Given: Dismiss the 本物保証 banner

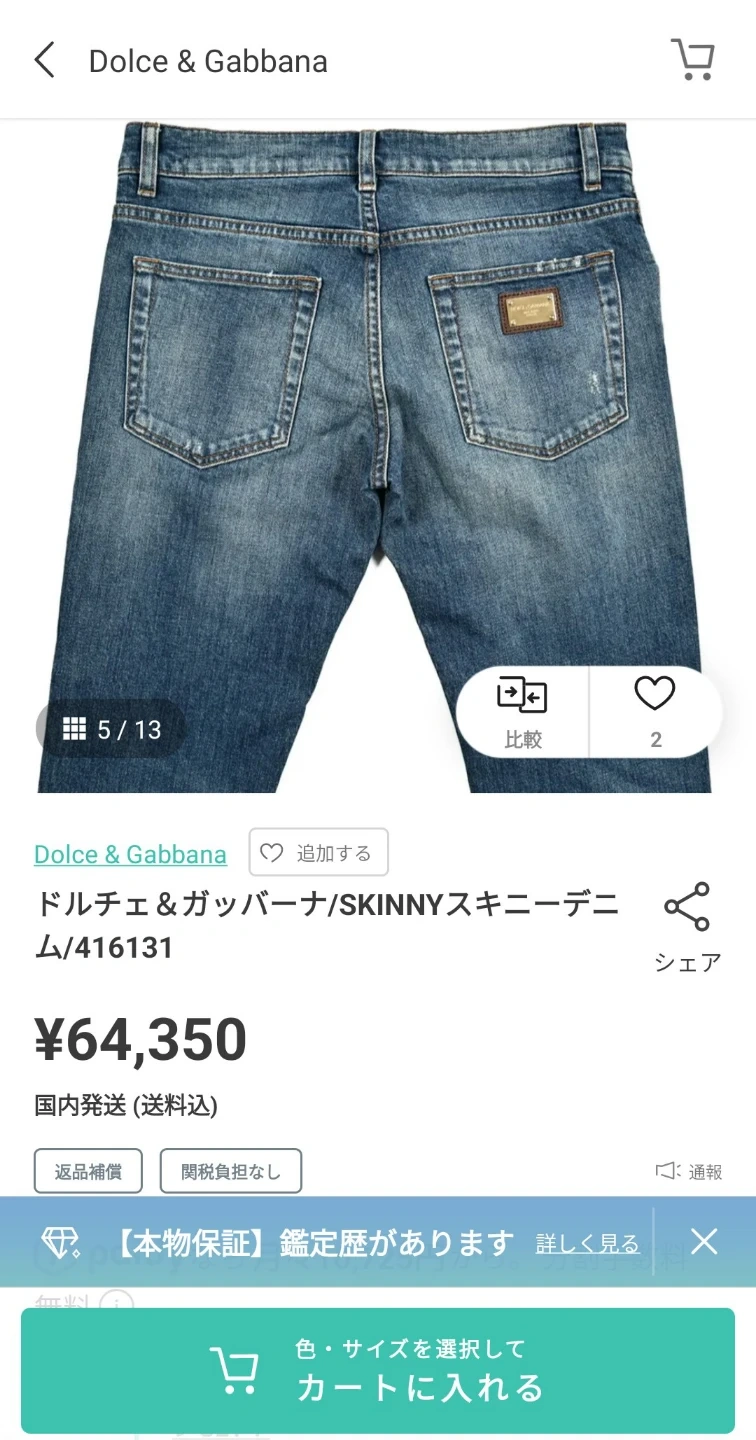Looking at the screenshot, I should tap(704, 1242).
